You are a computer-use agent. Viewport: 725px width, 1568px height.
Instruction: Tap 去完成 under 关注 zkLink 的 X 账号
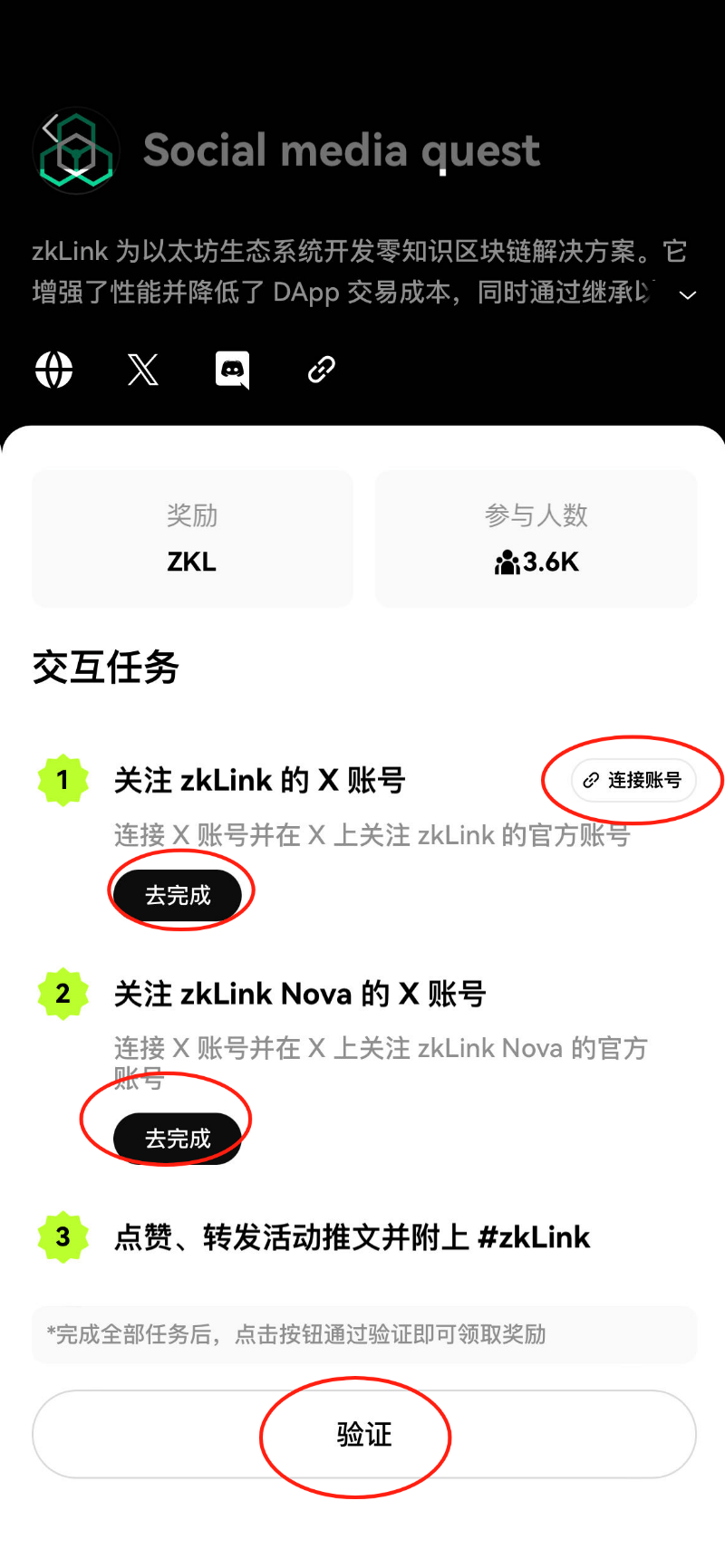click(x=178, y=895)
